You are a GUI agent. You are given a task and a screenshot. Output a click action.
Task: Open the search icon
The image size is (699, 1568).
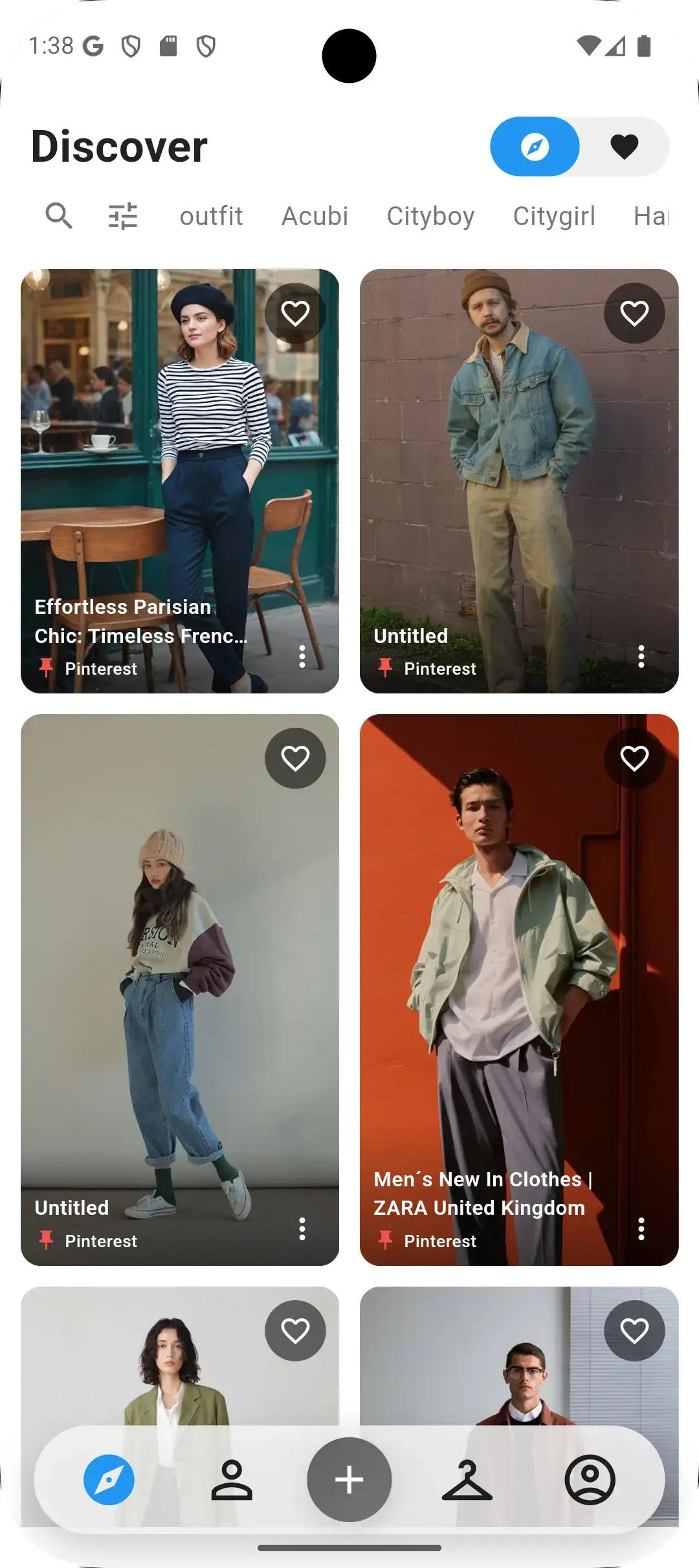click(x=59, y=216)
